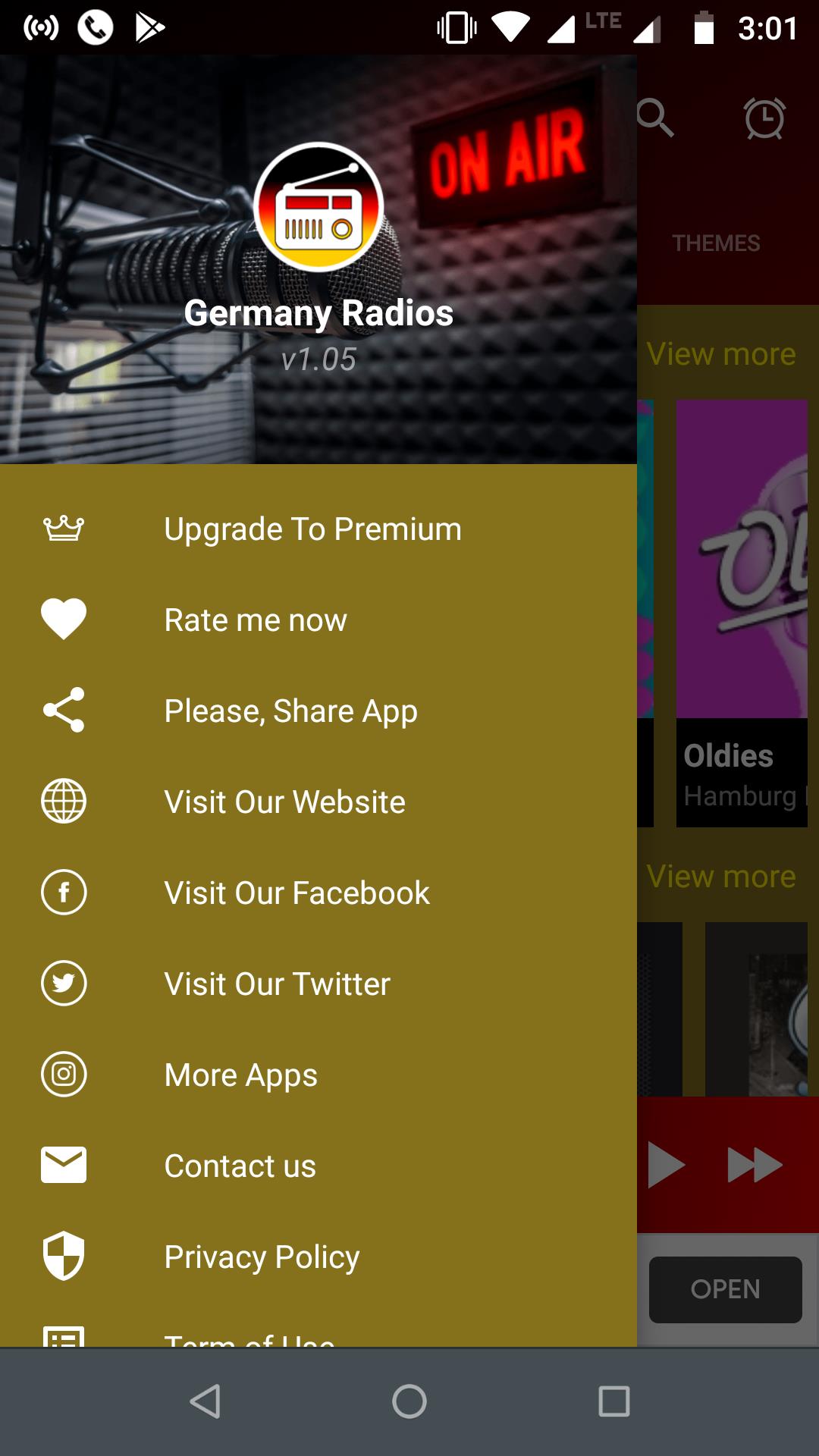The height and width of the screenshot is (1456, 819).
Task: Open Visit Our Website
Action: click(318, 802)
